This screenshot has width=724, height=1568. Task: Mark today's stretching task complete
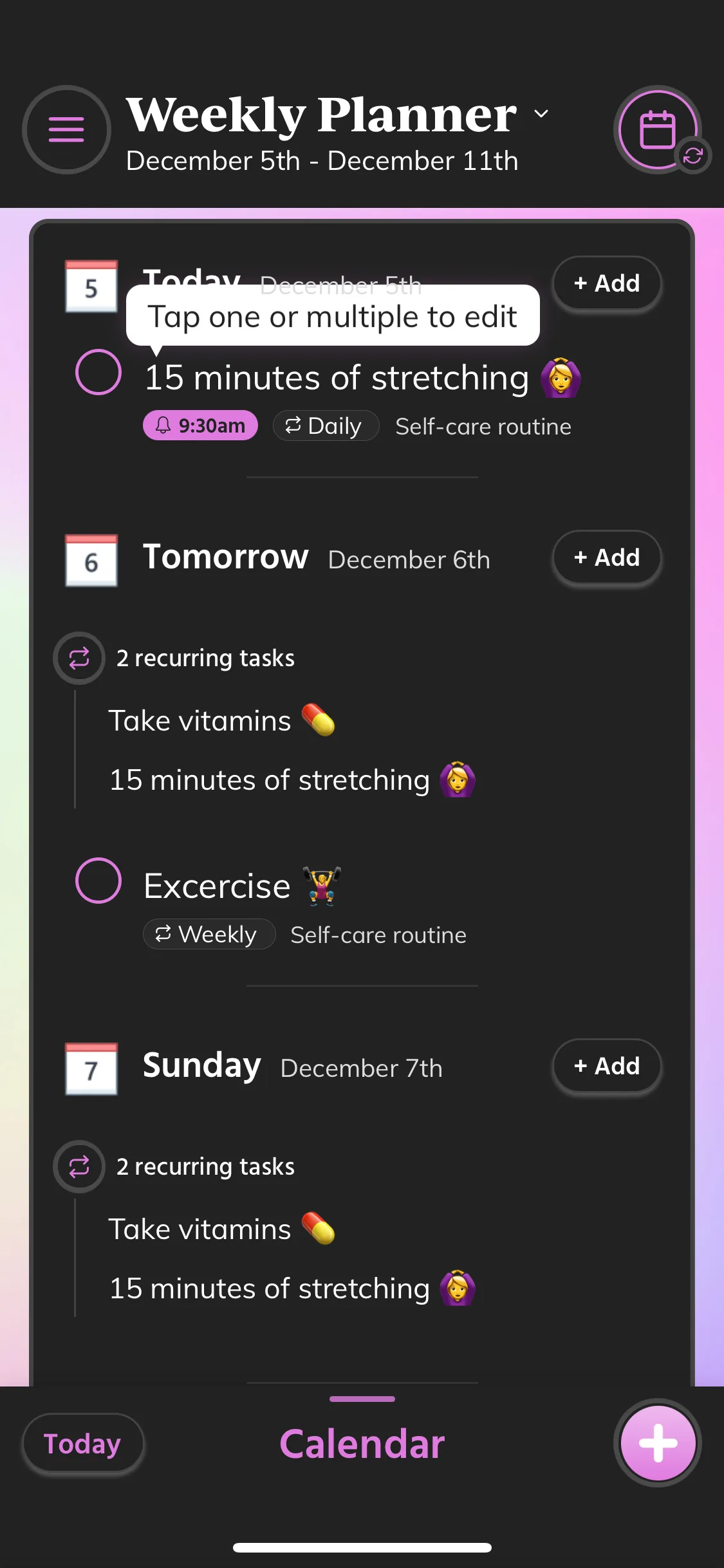(98, 372)
